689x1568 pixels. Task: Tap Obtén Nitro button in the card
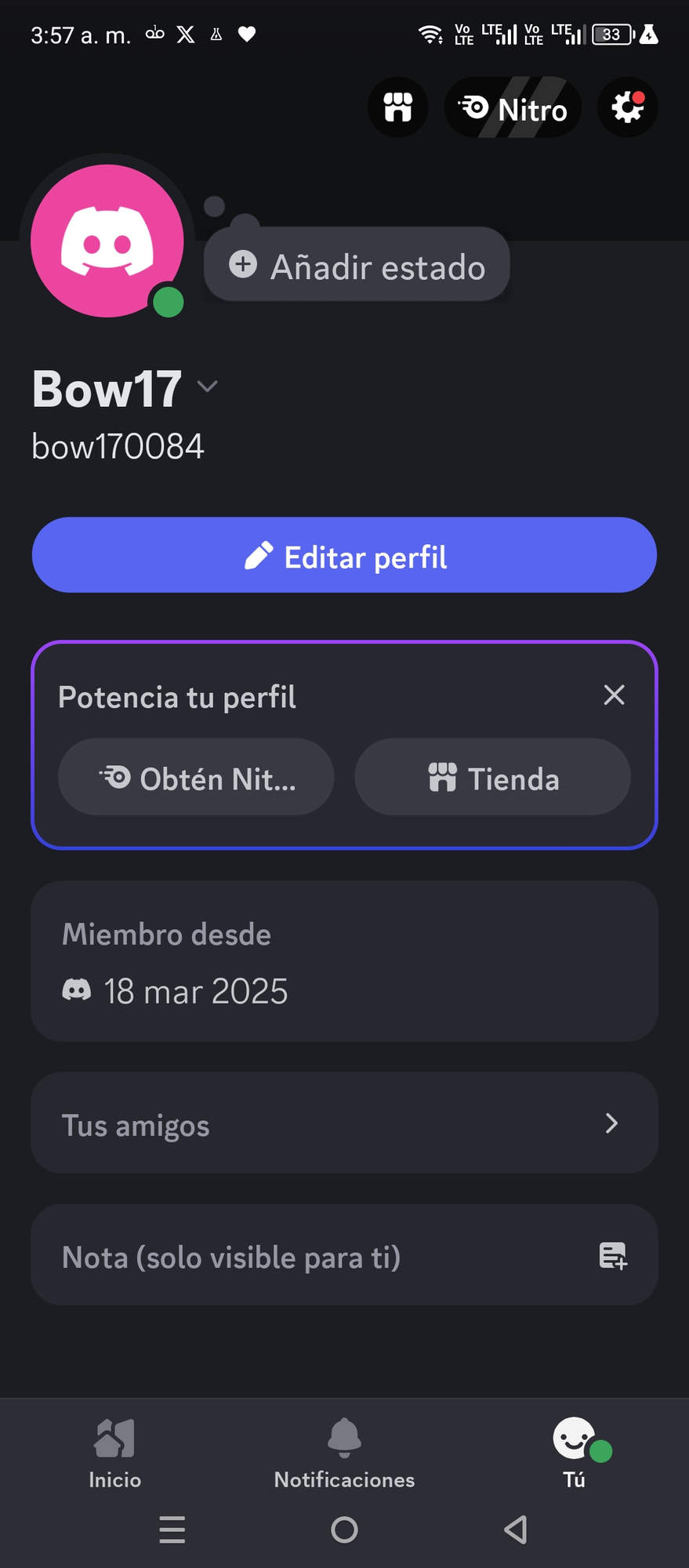point(196,777)
